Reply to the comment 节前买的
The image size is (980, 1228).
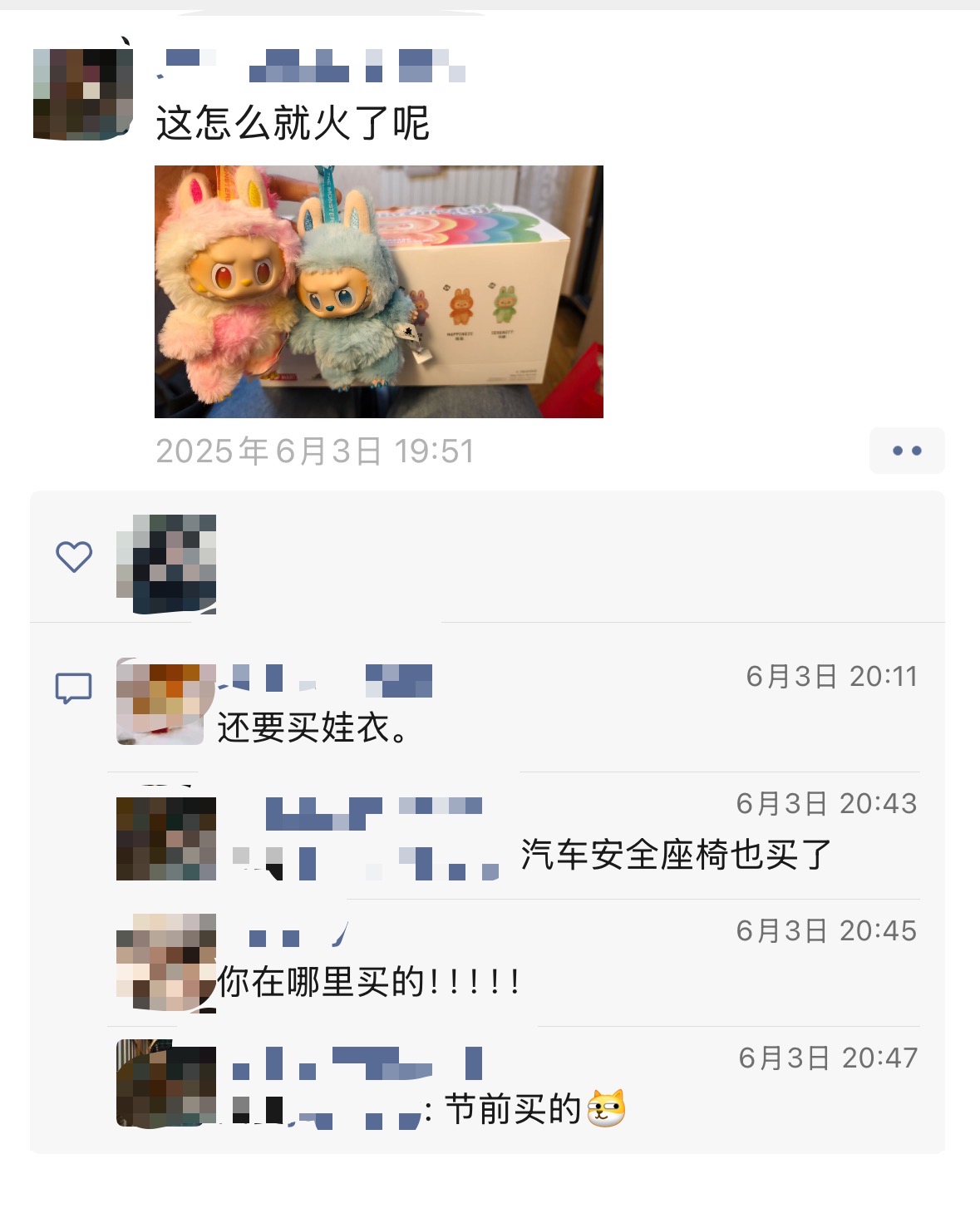pyautogui.click(x=513, y=1109)
